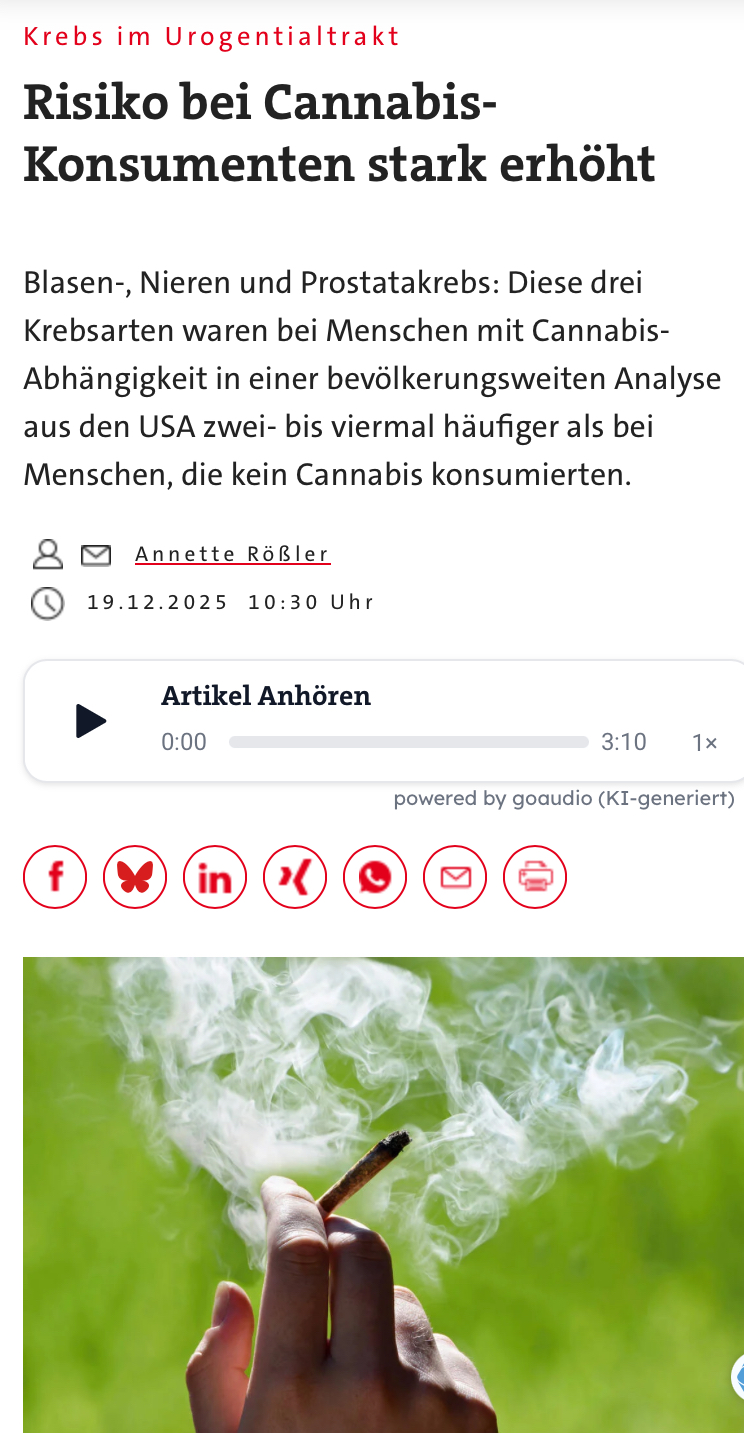Share article on Bluesky
Screen dimensions: 744x1433
coord(135,877)
